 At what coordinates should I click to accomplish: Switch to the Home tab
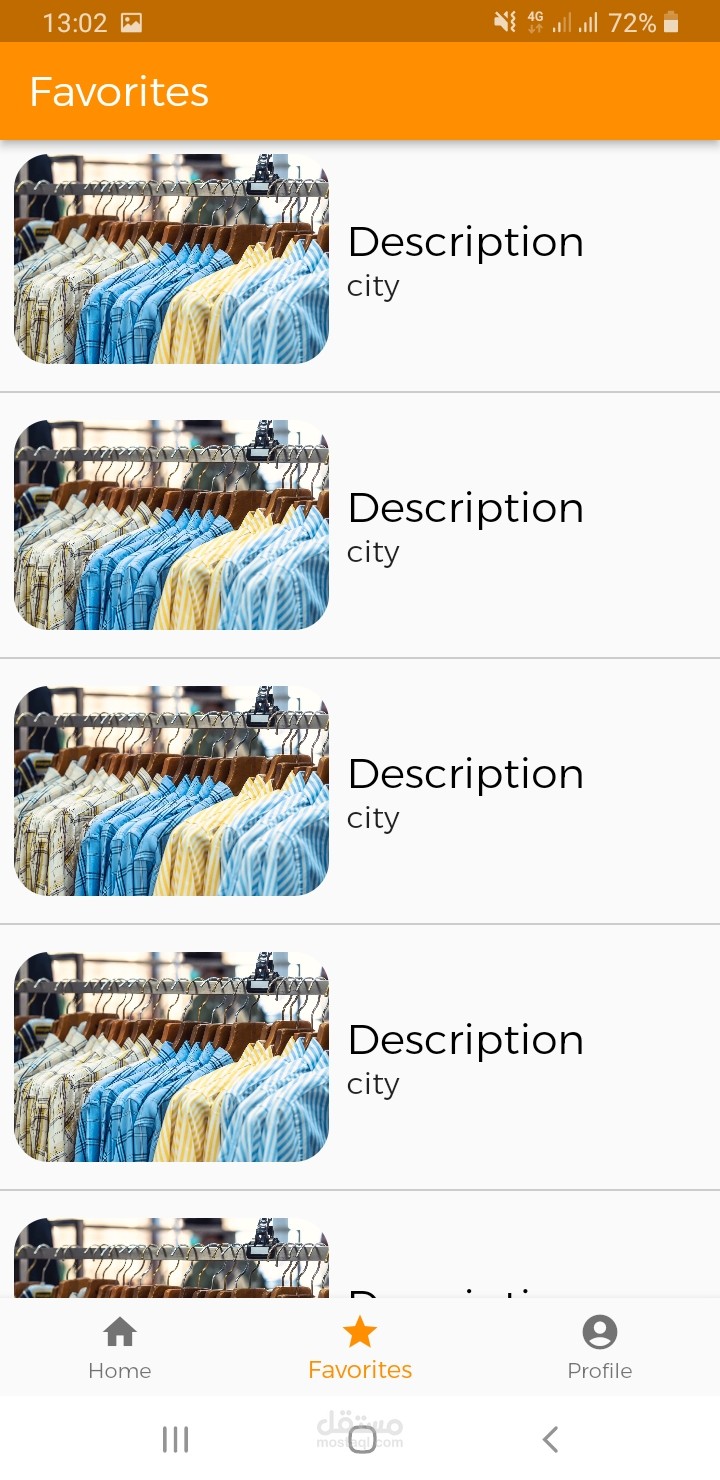(x=120, y=1347)
